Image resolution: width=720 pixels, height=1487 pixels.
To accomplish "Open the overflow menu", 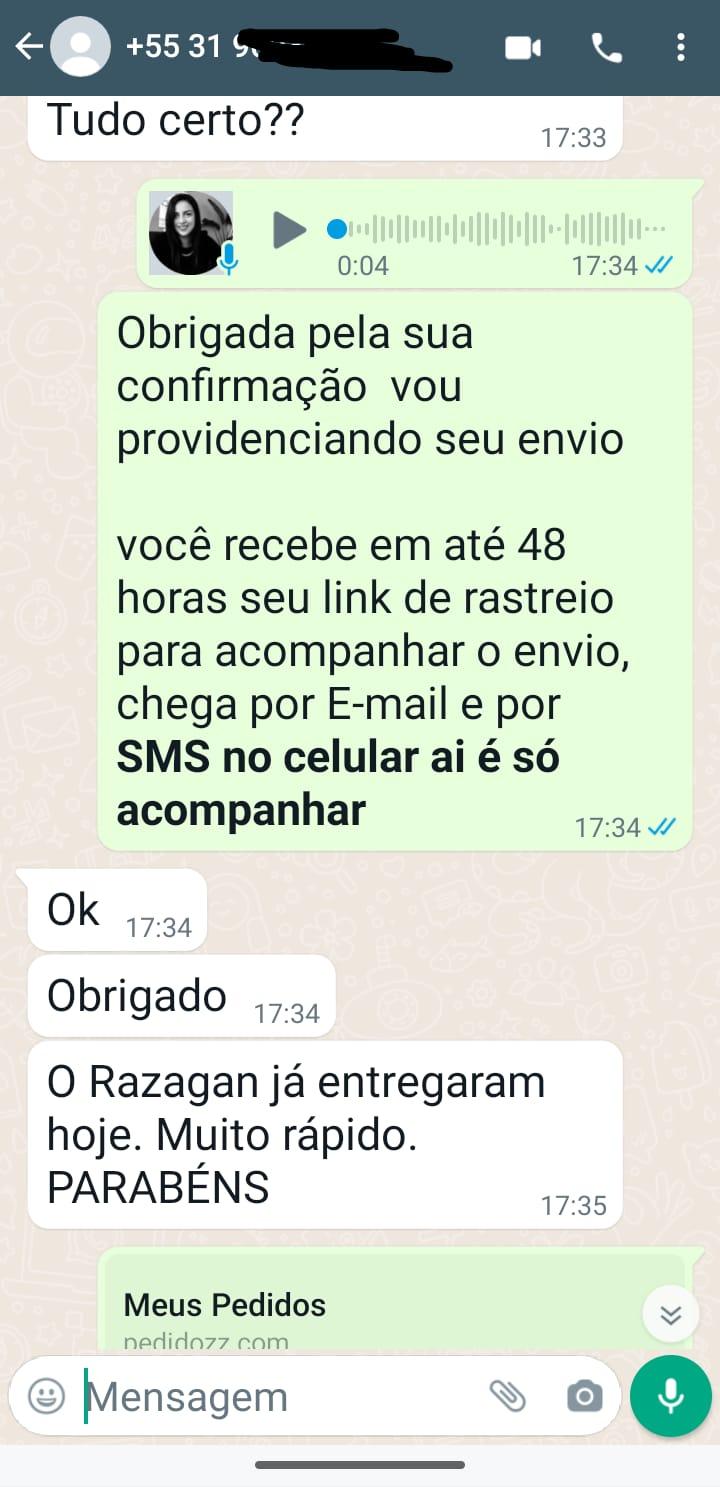I will tap(680, 47).
